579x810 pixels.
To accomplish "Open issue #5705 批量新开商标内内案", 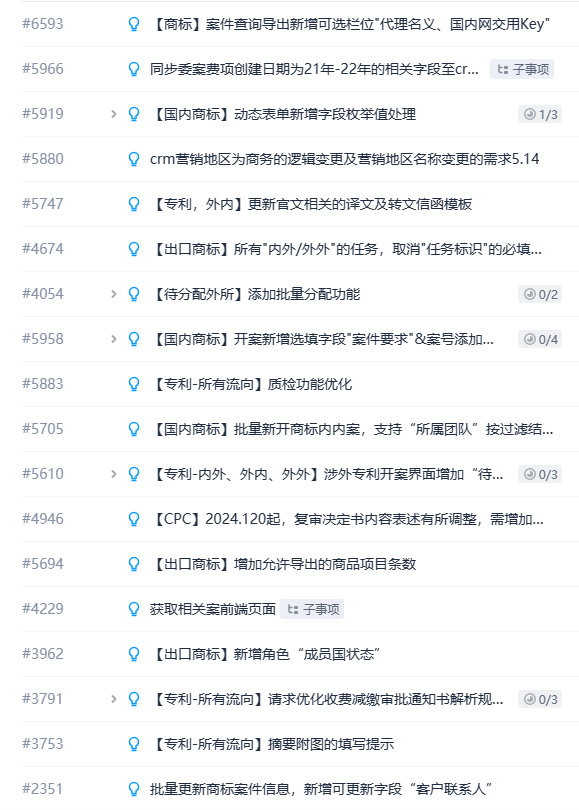I will click(352, 429).
